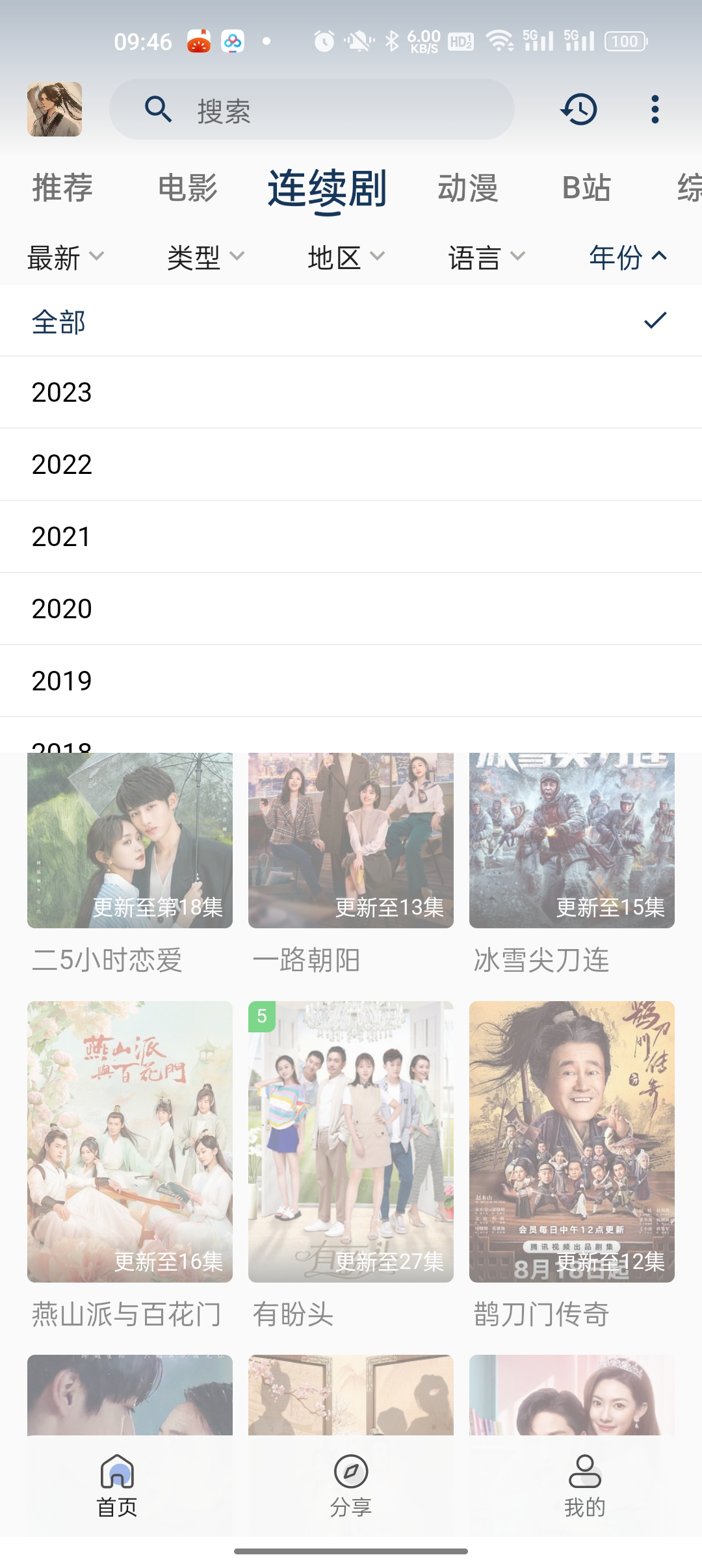The width and height of the screenshot is (702, 1568).
Task: Switch to the 电影 tab
Action: tap(188, 188)
